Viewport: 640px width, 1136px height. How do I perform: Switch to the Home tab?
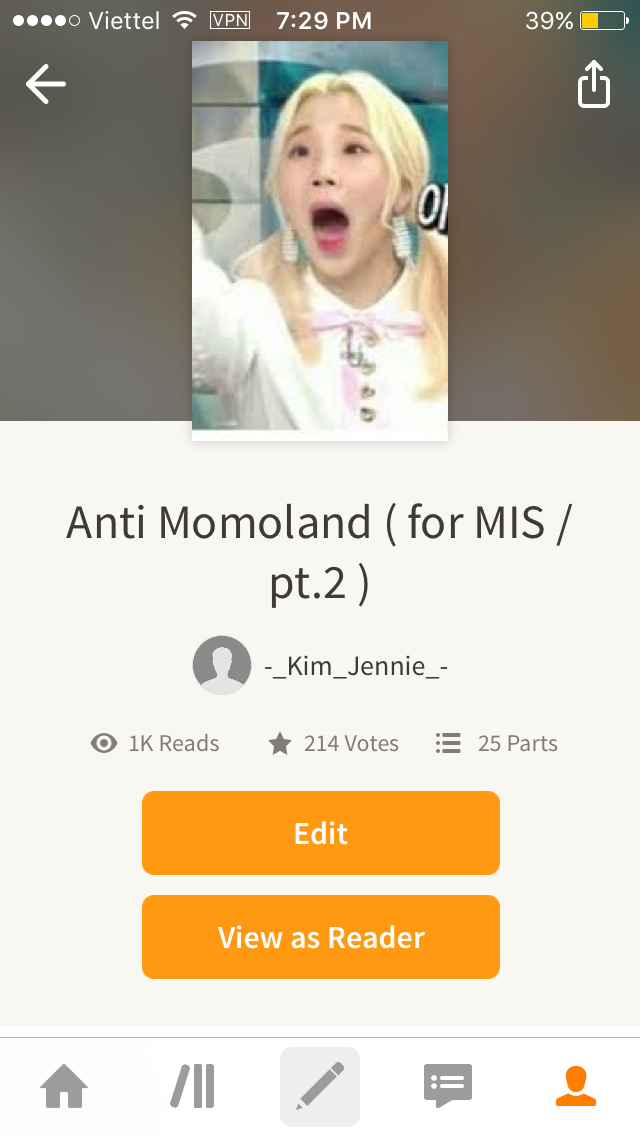(x=64, y=1086)
